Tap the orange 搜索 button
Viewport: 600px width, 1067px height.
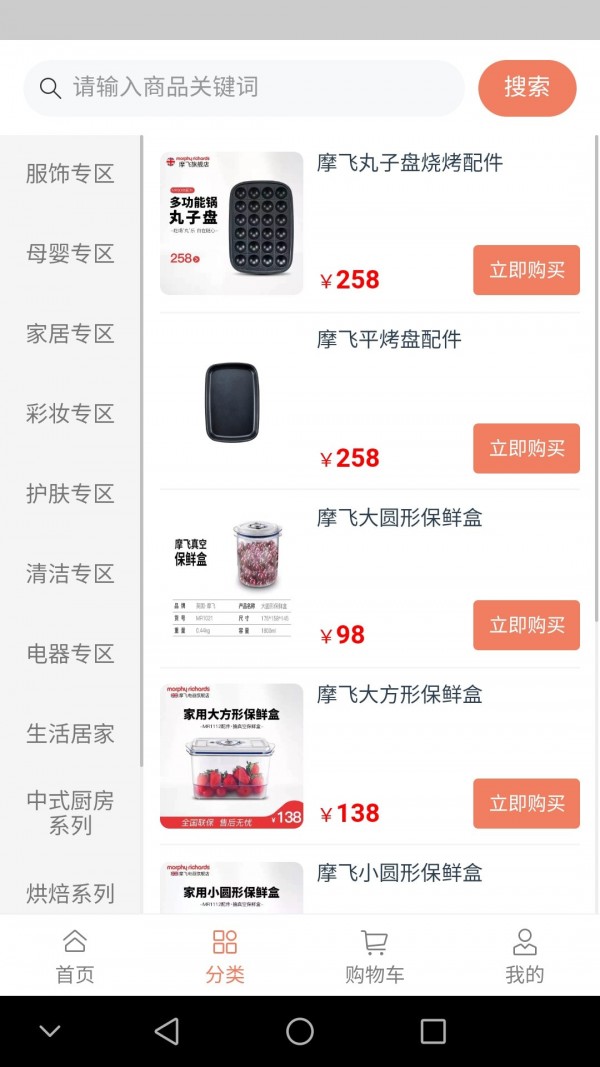[x=527, y=88]
